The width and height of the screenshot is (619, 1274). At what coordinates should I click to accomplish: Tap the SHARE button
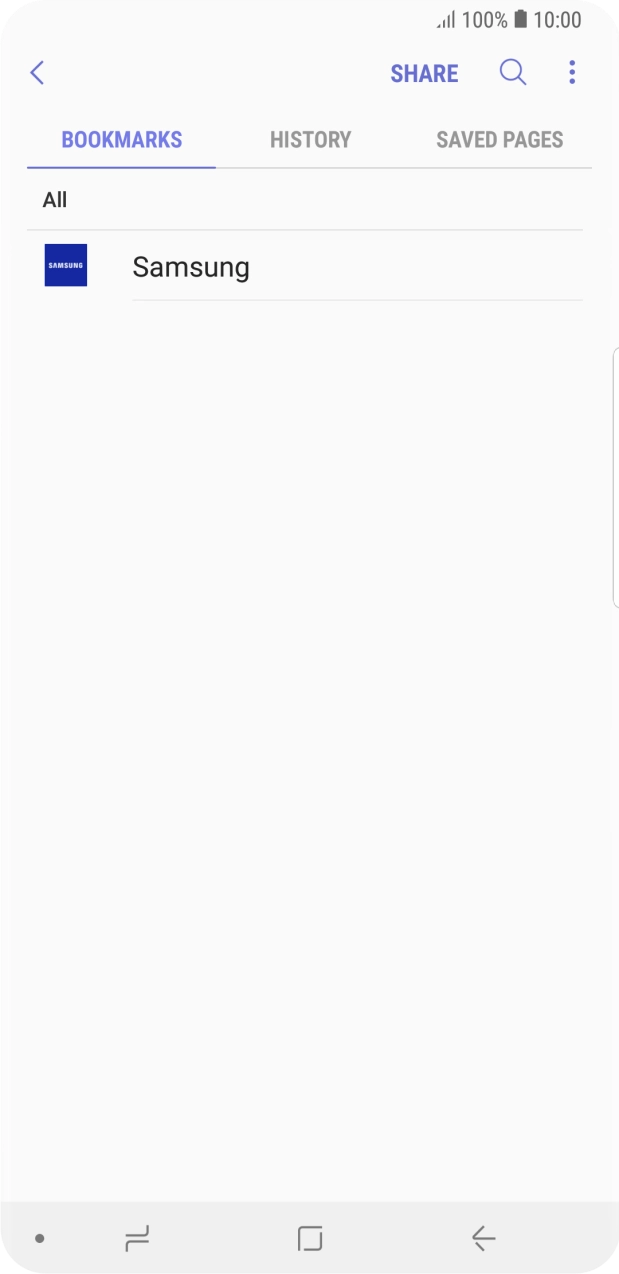pyautogui.click(x=424, y=73)
